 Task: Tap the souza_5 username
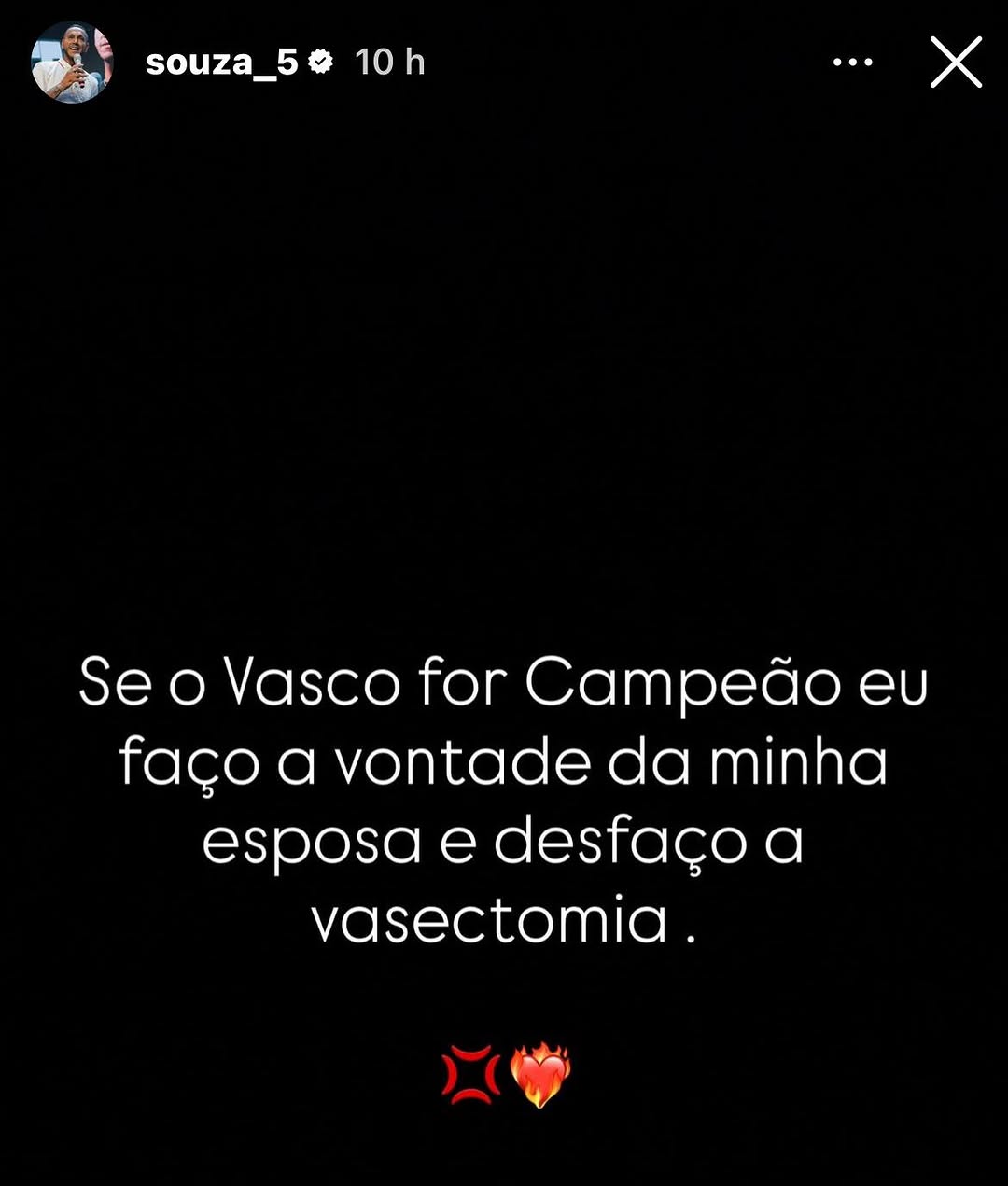click(x=221, y=63)
